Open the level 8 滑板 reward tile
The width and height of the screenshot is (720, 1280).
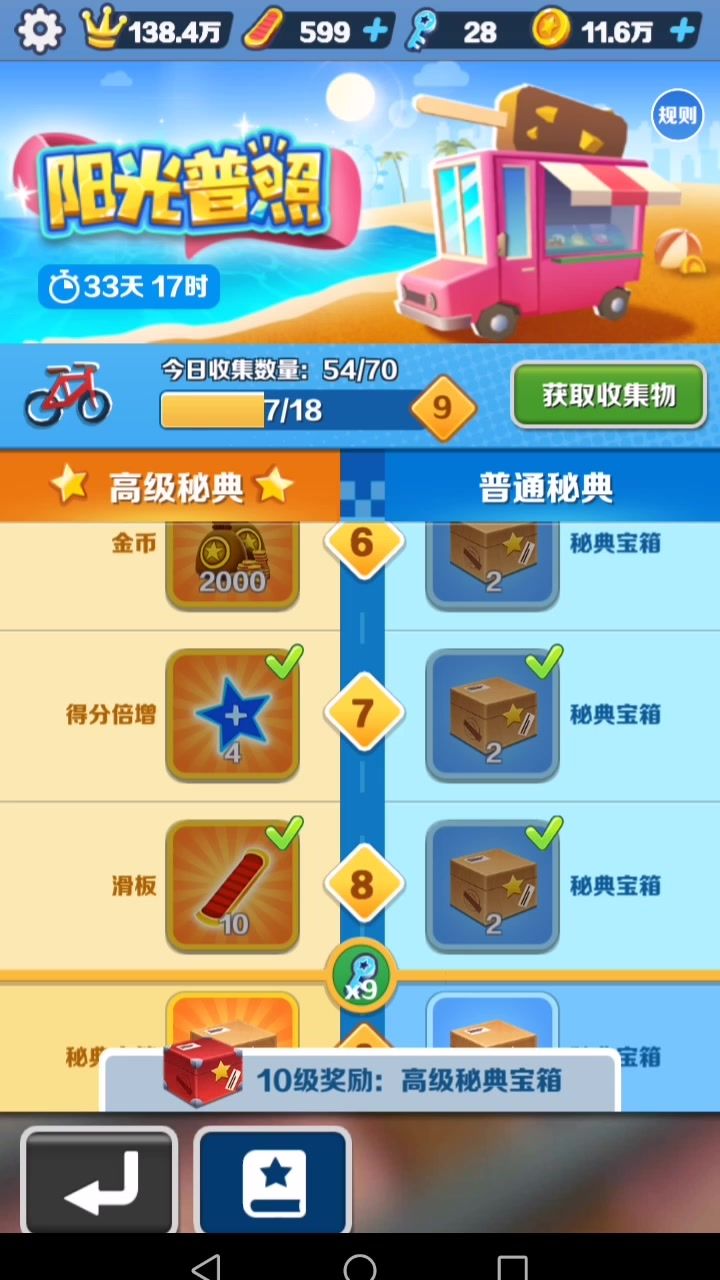pyautogui.click(x=232, y=886)
